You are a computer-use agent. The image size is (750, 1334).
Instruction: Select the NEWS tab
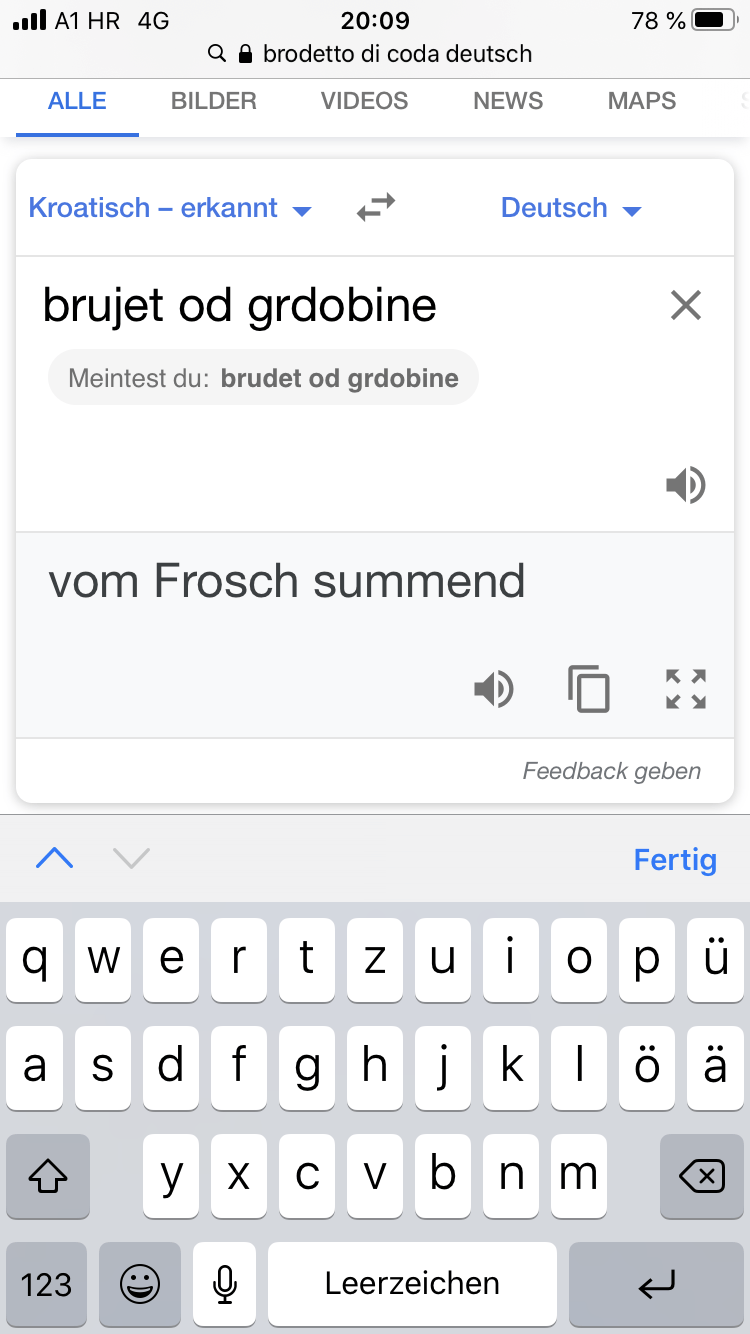click(508, 101)
